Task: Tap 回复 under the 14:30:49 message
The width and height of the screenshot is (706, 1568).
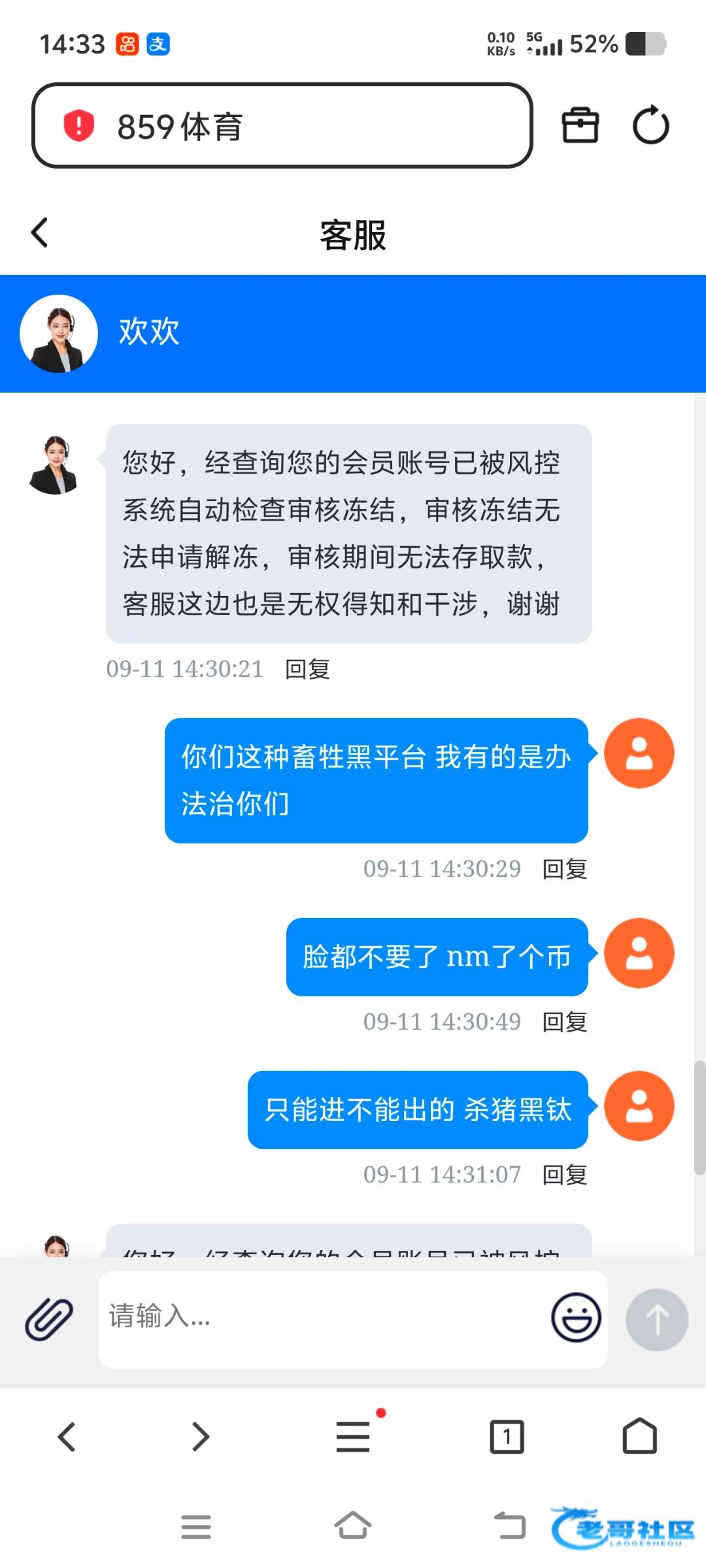Action: [565, 1022]
